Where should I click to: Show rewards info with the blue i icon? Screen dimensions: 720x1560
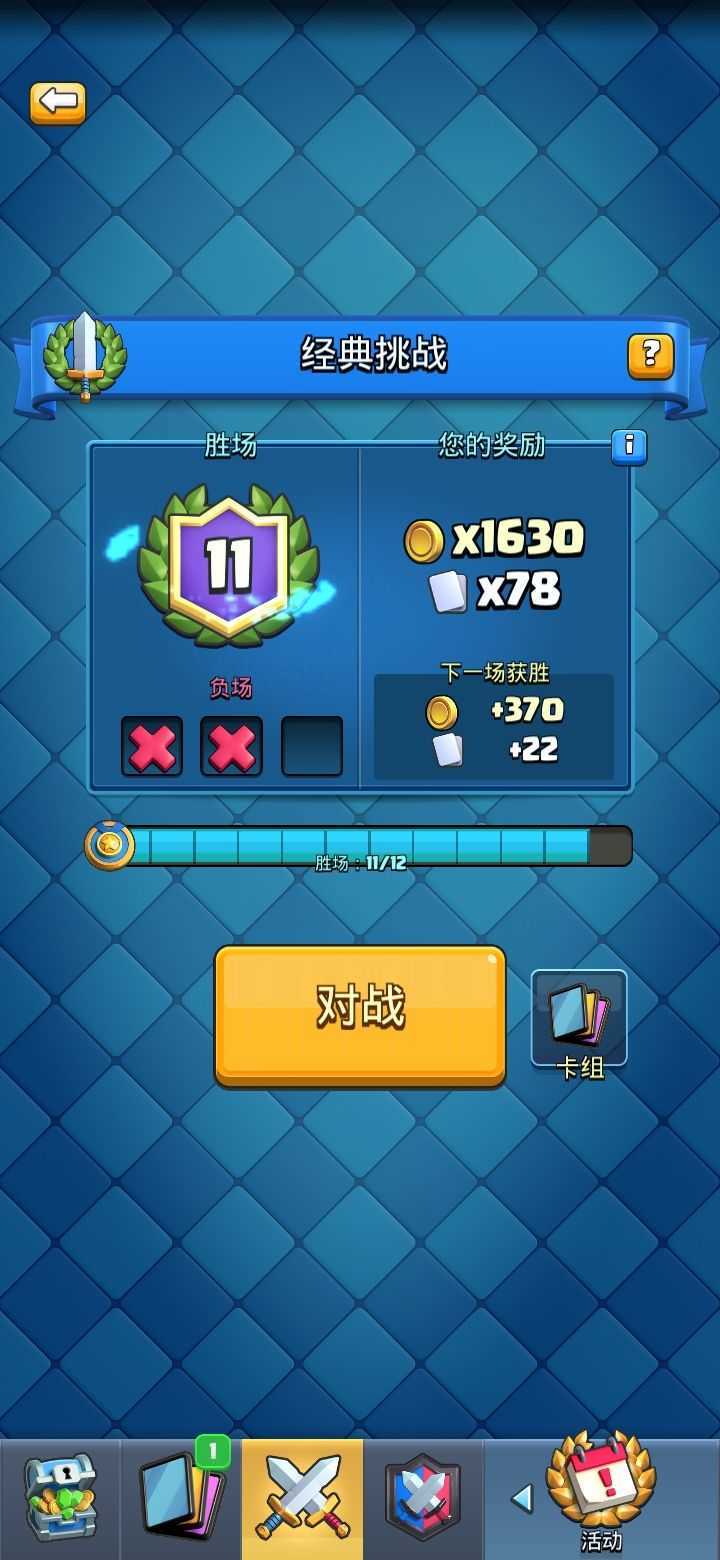pos(629,446)
